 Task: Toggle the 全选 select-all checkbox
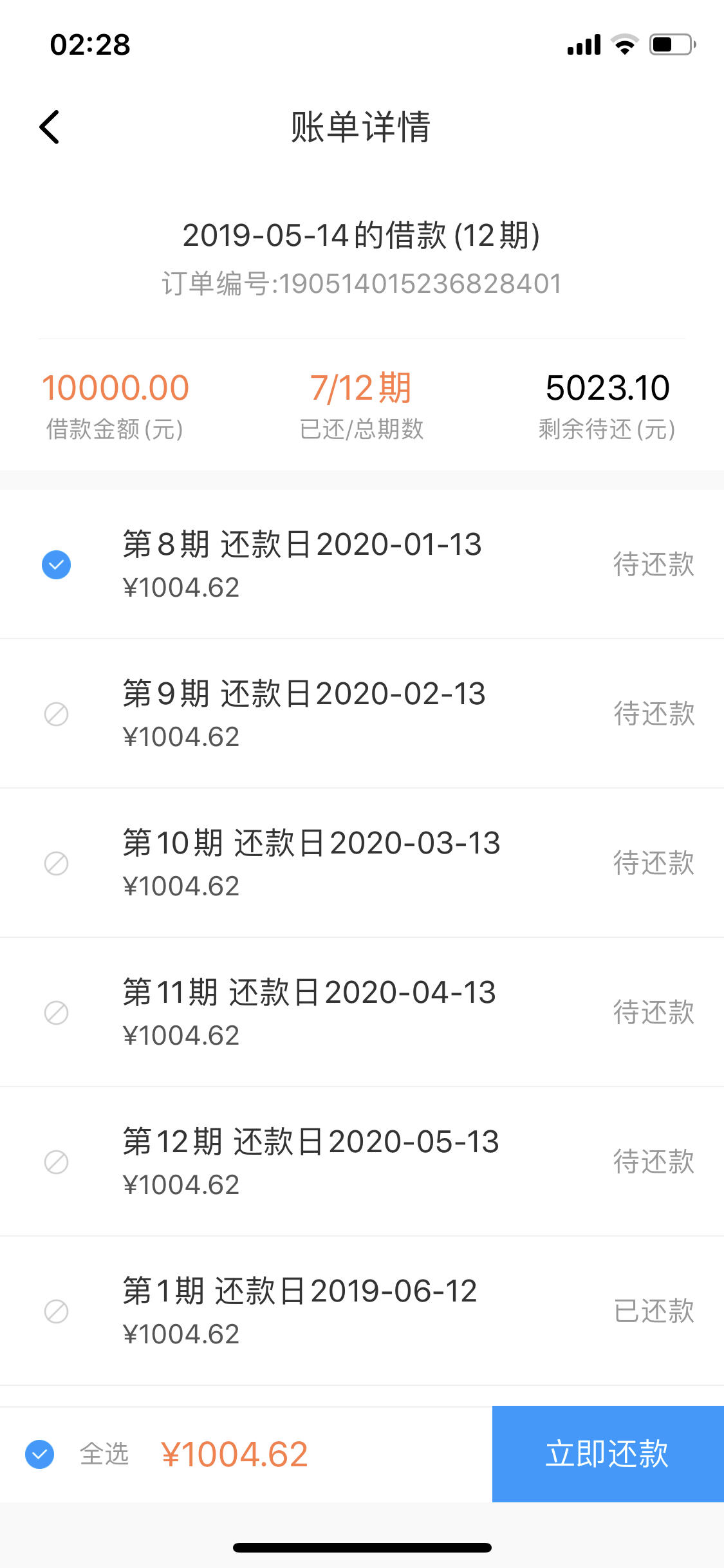[39, 1454]
